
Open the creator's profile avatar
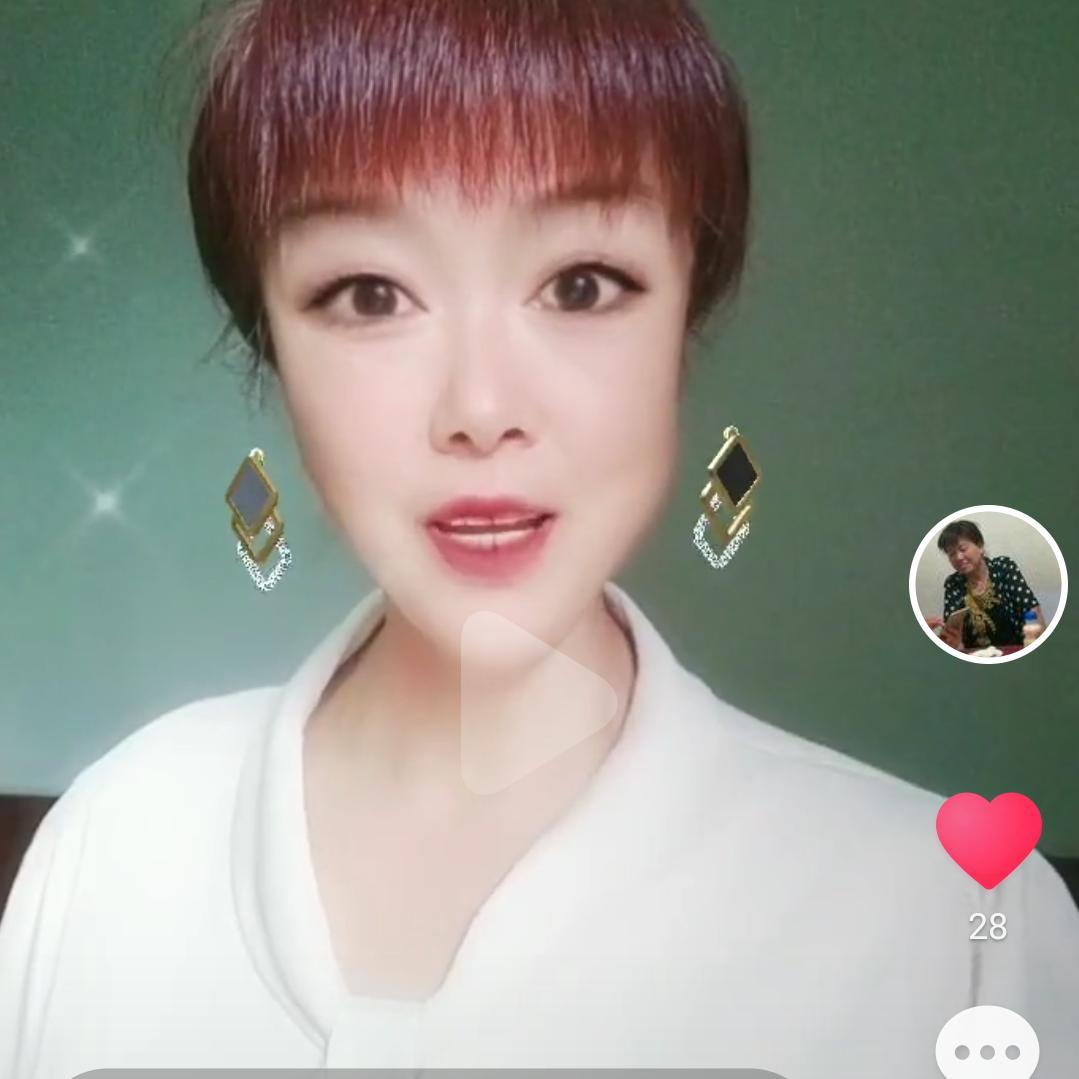click(x=988, y=584)
